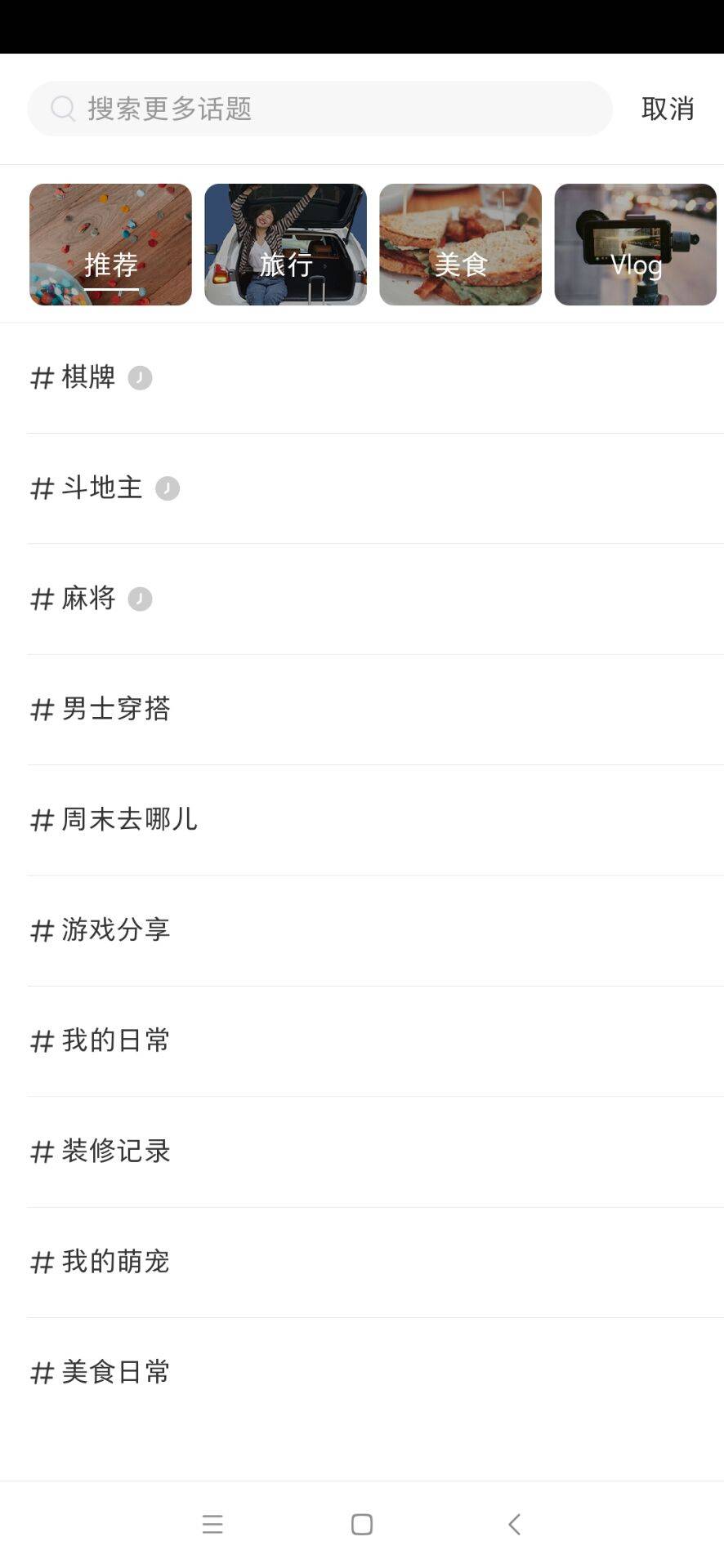
Task: Choose the 美食日常 topic
Action: point(114,1372)
